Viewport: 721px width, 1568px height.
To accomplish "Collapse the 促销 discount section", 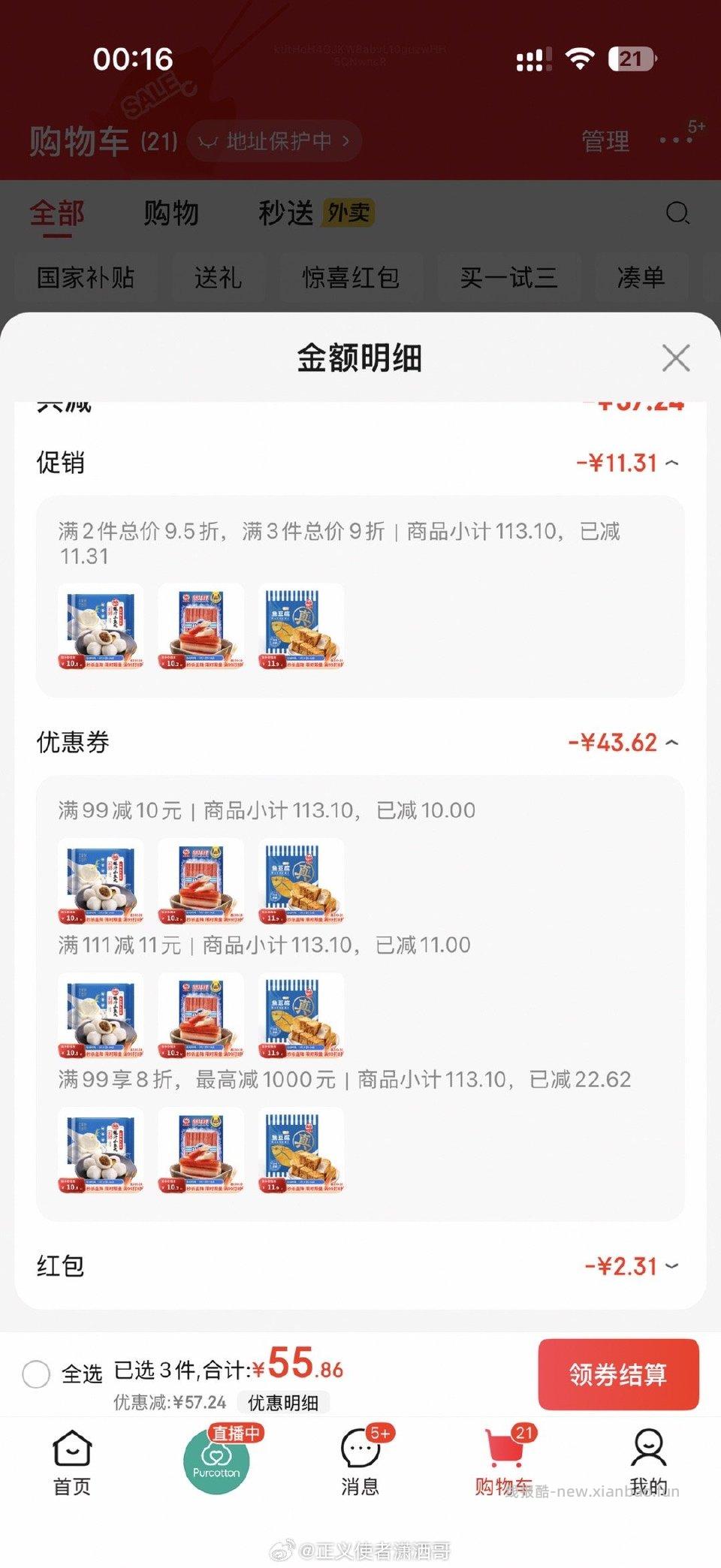I will coord(671,463).
